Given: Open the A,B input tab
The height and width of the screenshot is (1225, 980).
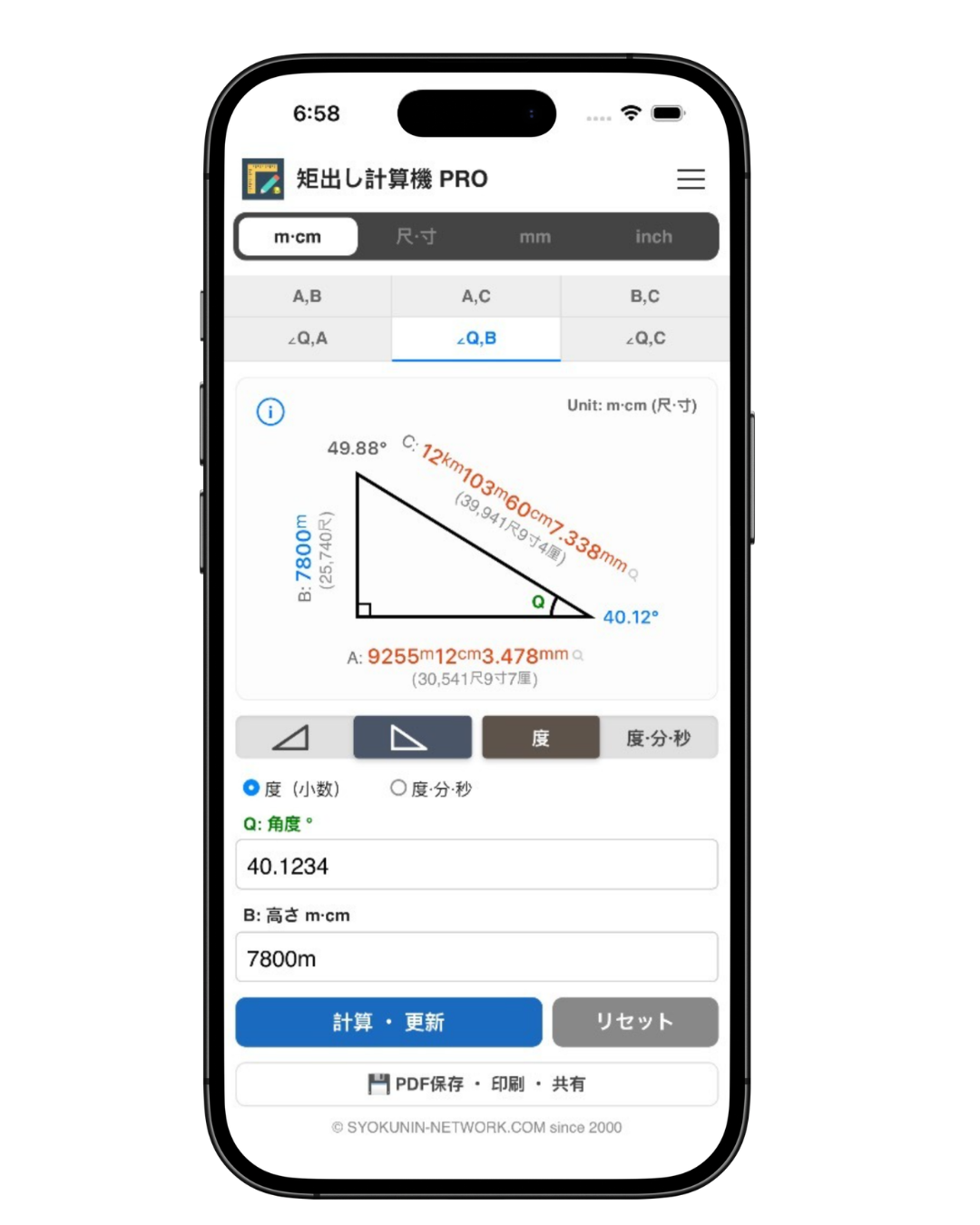Looking at the screenshot, I should pos(308,296).
